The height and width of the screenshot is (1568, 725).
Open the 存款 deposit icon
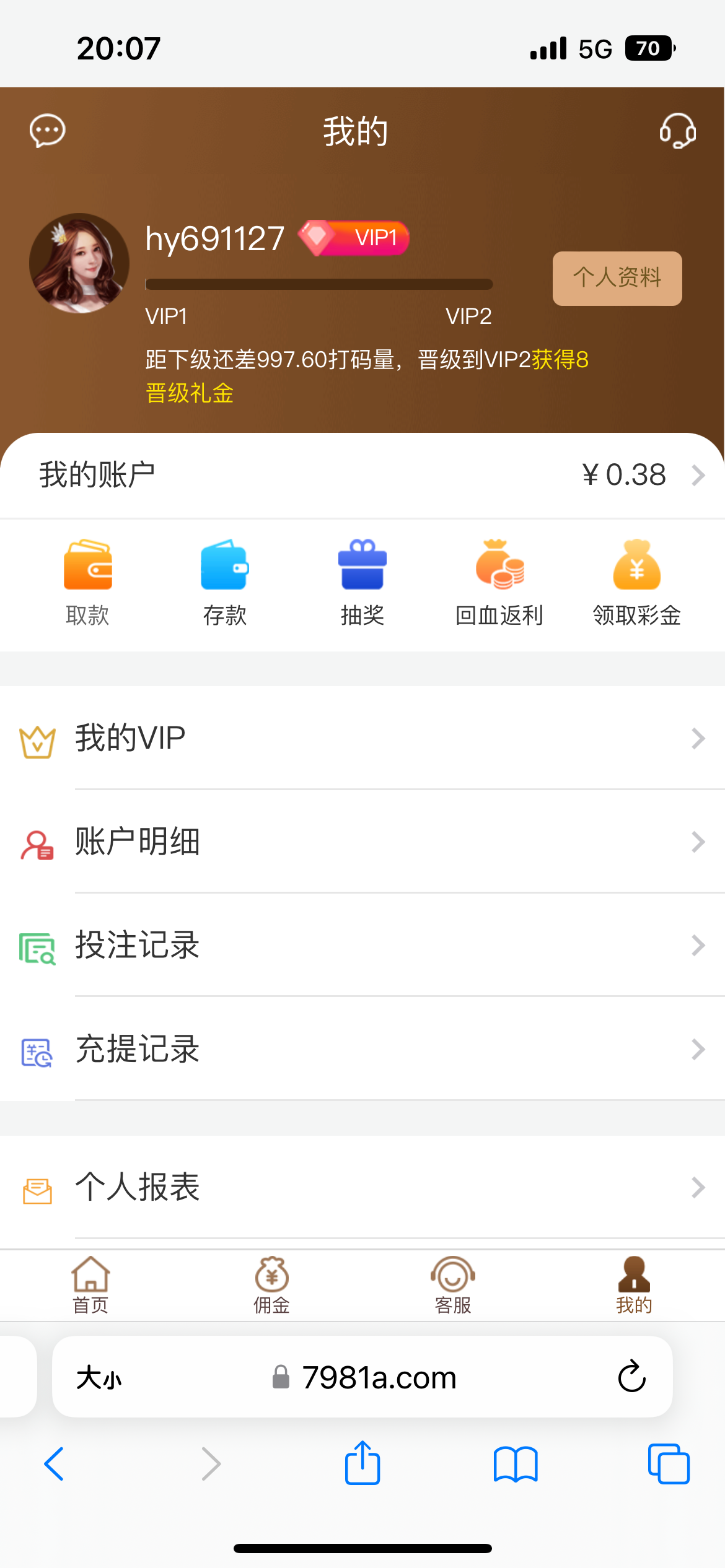(225, 565)
